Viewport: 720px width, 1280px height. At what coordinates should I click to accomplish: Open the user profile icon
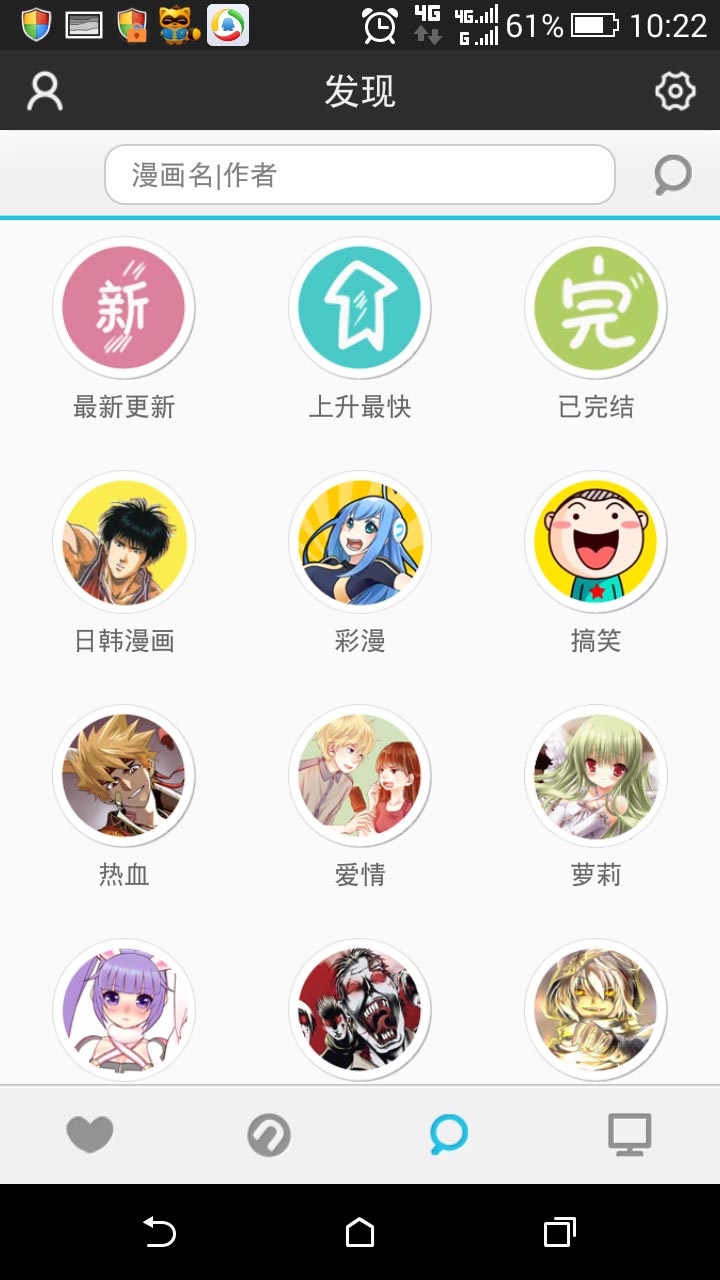tap(42, 90)
